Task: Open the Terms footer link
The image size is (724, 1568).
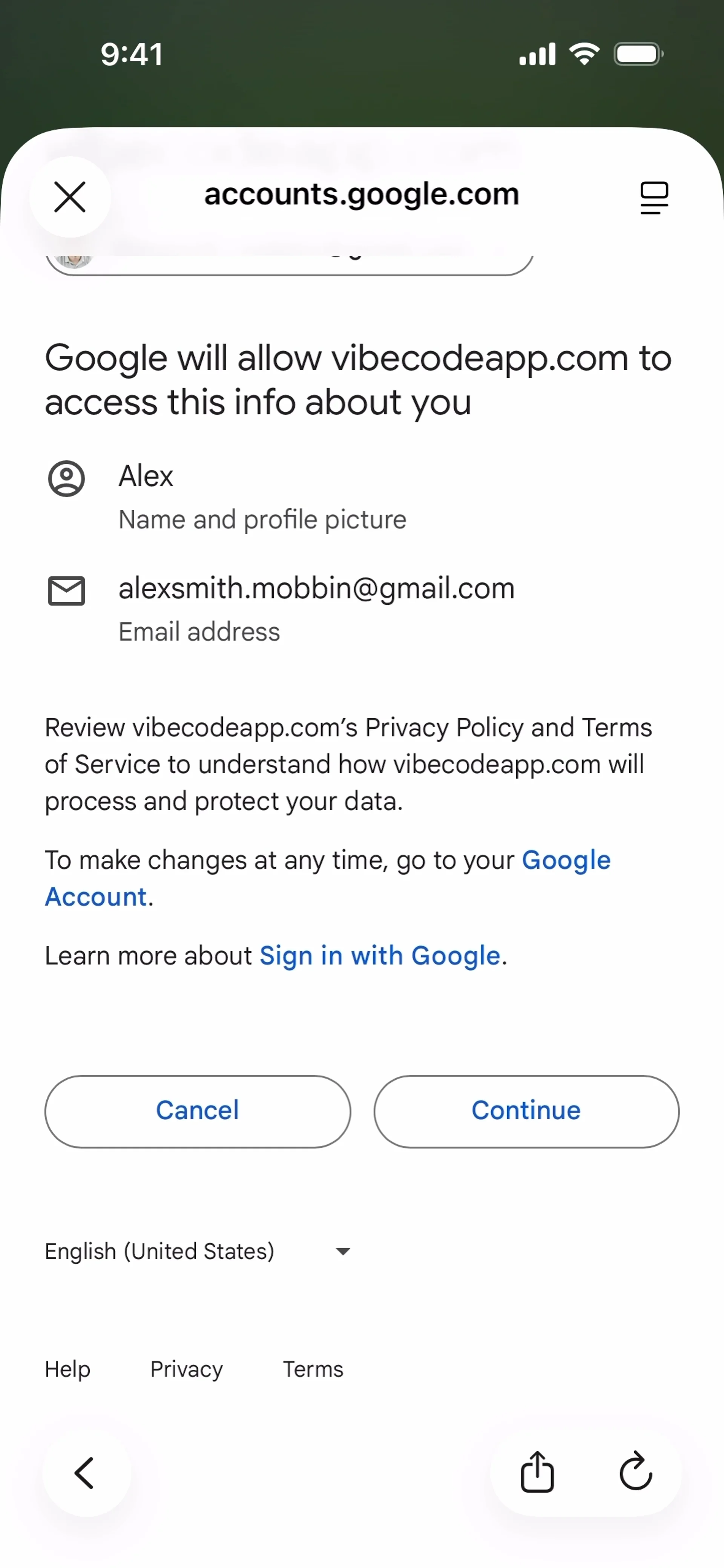Action: pos(313,1370)
